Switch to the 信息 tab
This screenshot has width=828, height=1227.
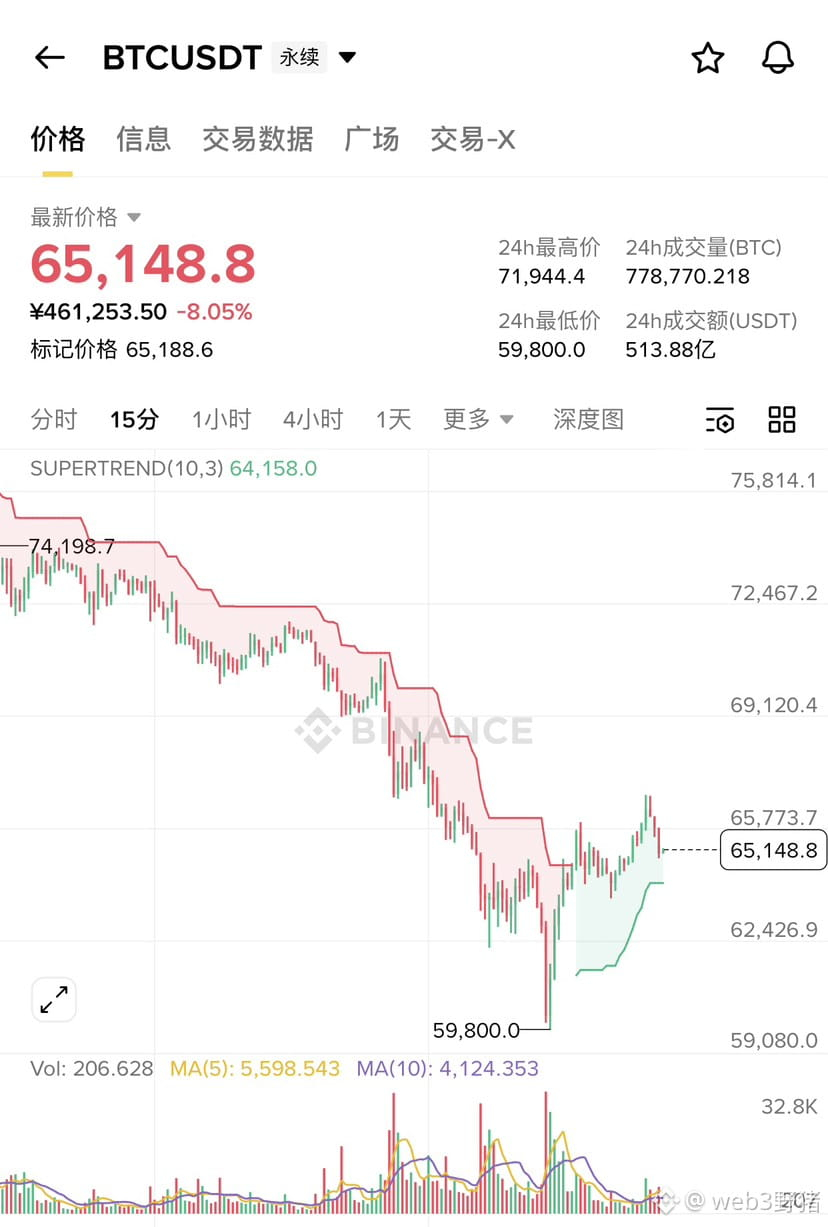[143, 139]
